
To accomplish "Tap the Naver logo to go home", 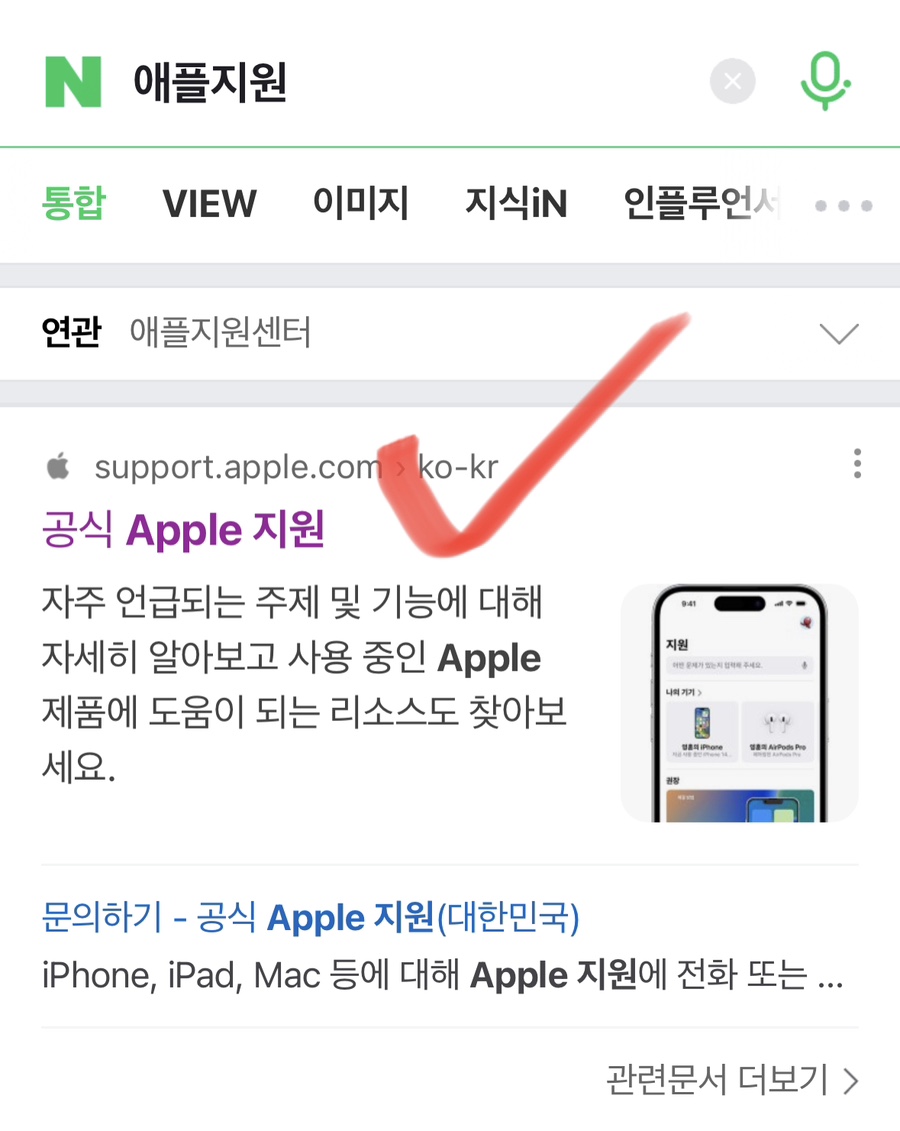I will click(x=73, y=82).
